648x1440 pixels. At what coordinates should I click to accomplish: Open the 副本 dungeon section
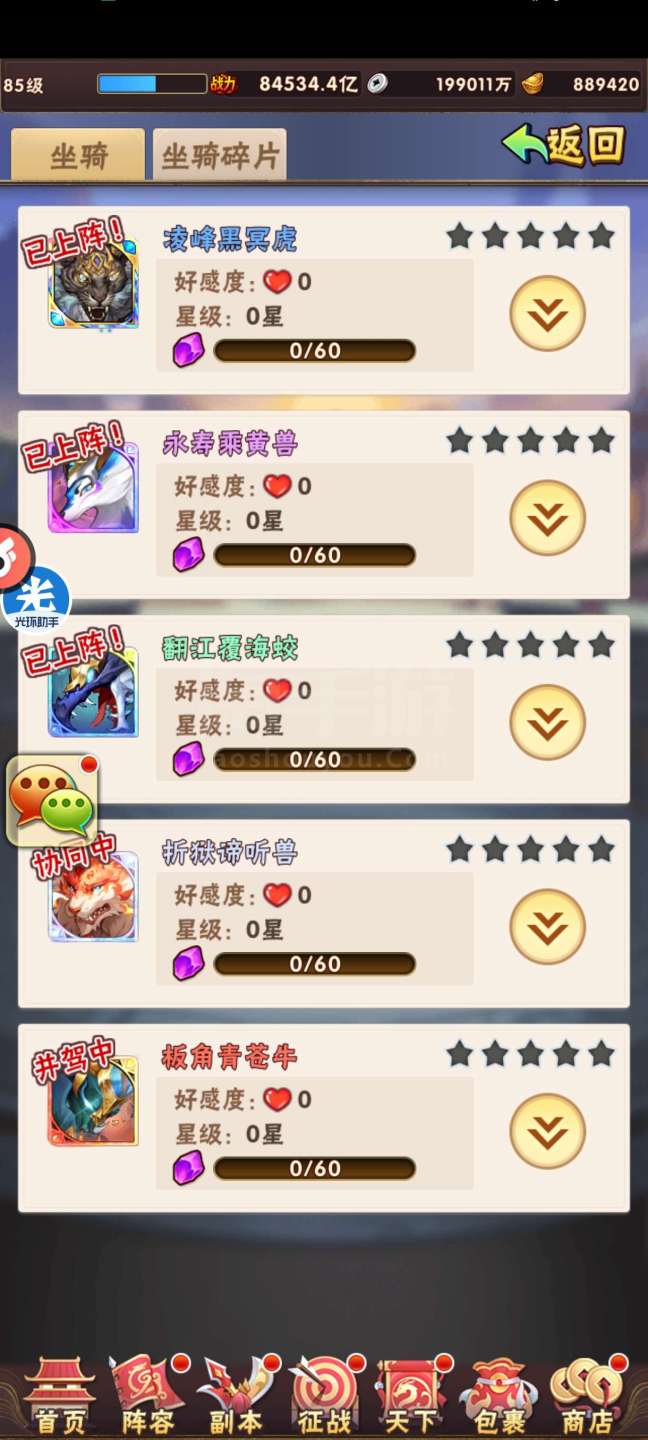[236, 1396]
